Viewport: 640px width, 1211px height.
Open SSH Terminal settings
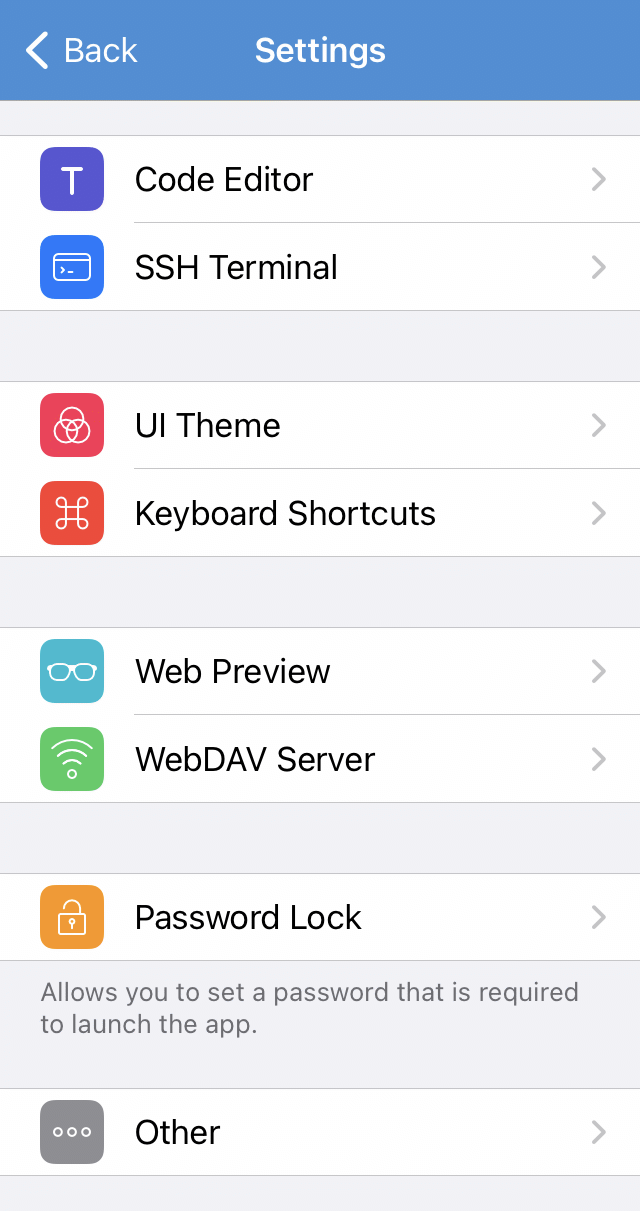(x=320, y=267)
